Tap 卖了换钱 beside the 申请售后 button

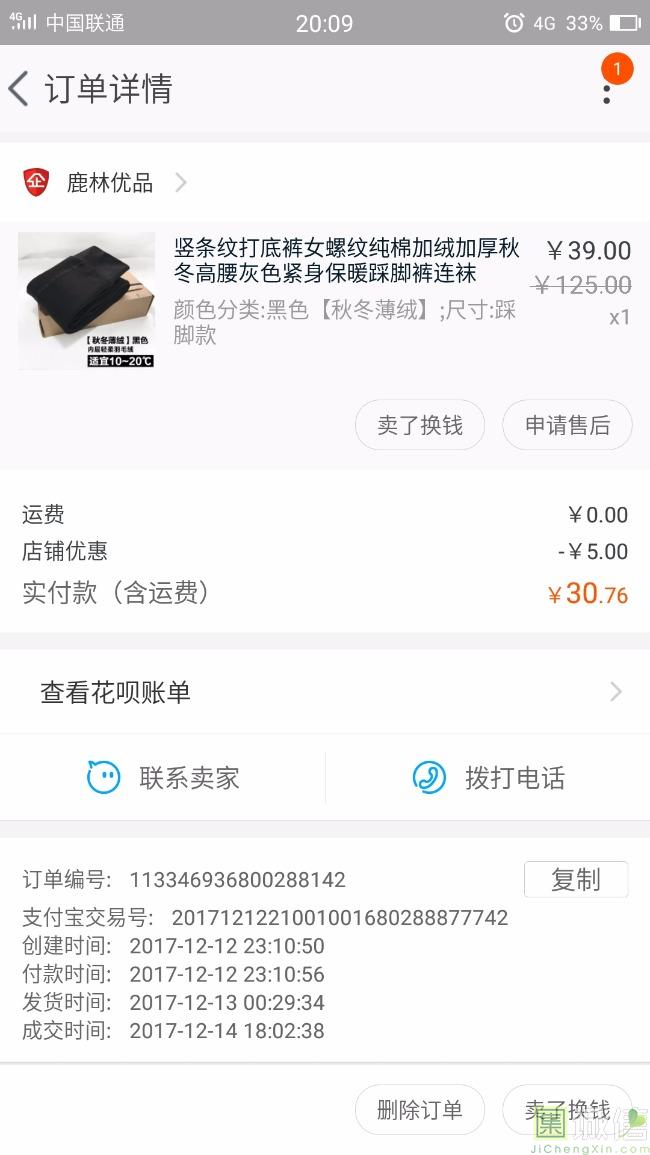[420, 425]
